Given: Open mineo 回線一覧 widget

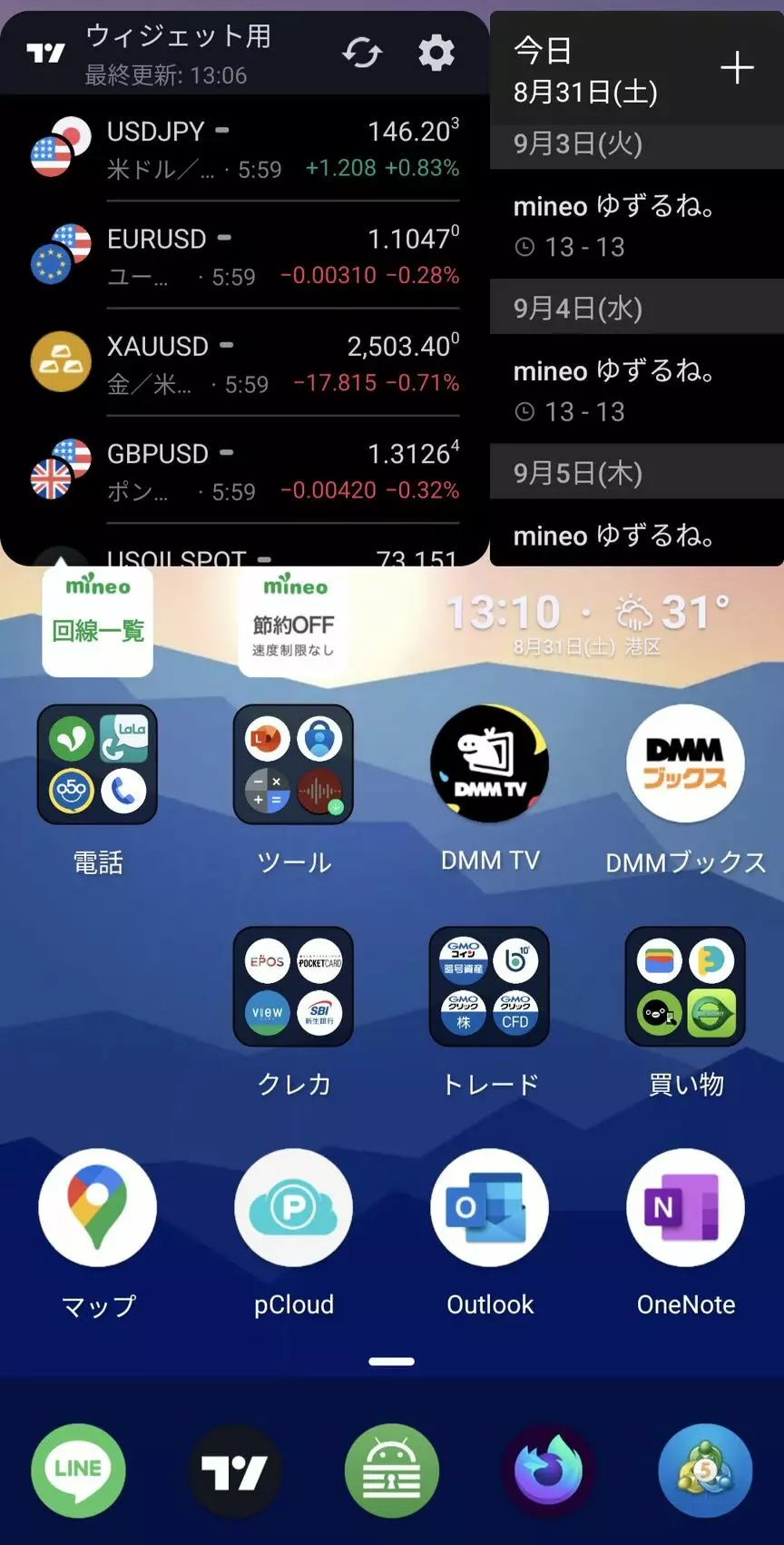Looking at the screenshot, I should click(x=98, y=620).
